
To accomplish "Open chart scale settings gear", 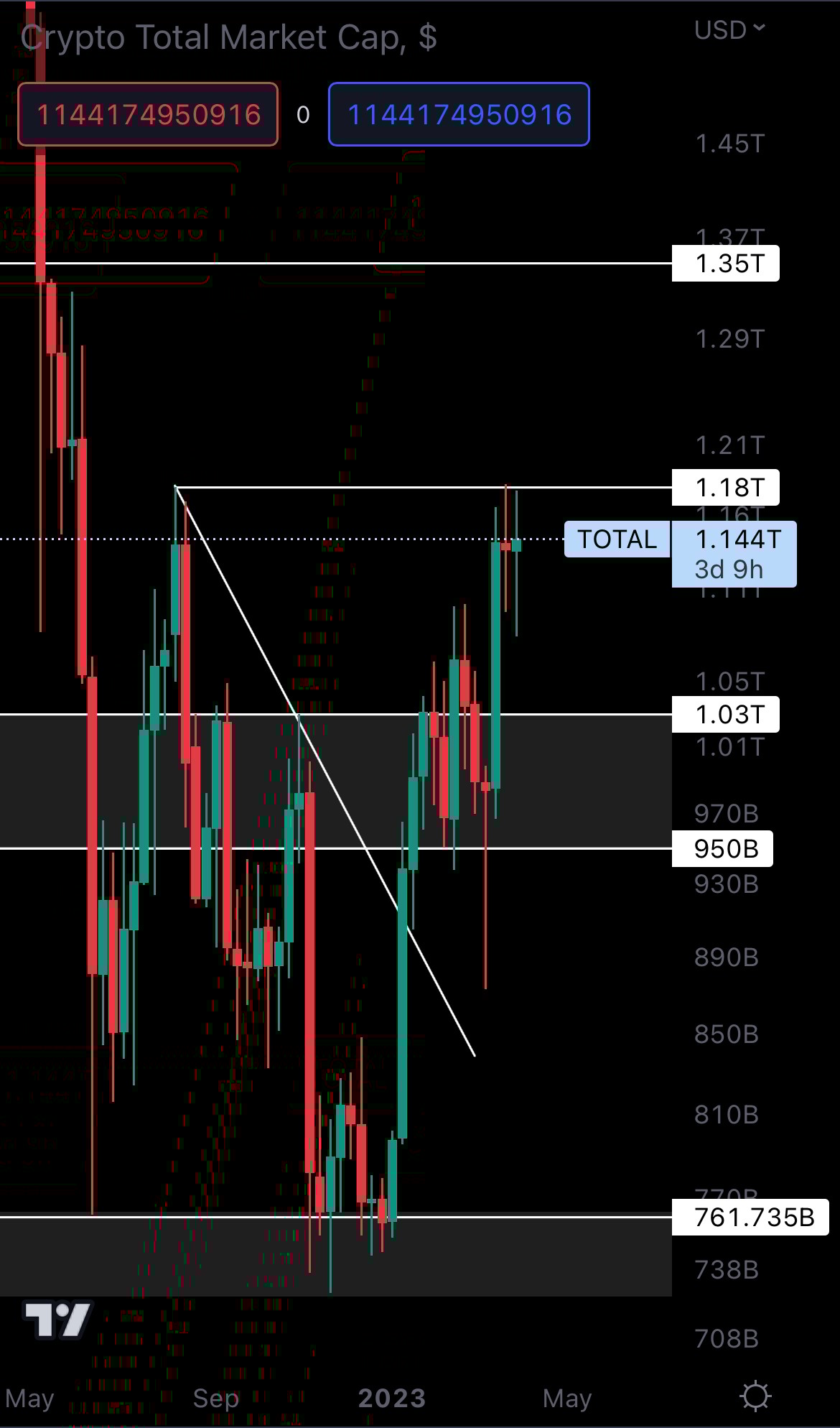I will 755,1396.
